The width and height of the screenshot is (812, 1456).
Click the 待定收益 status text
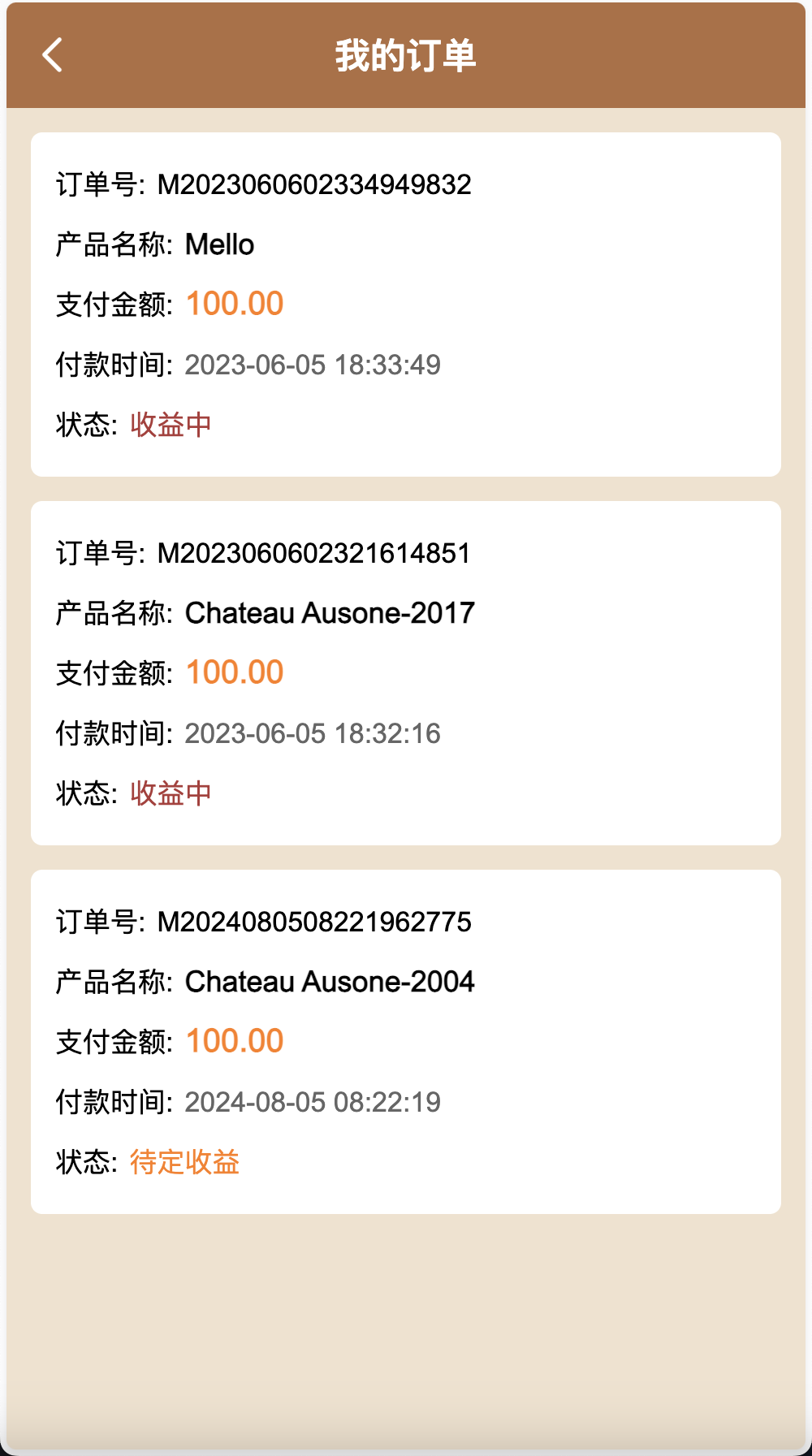185,1162
